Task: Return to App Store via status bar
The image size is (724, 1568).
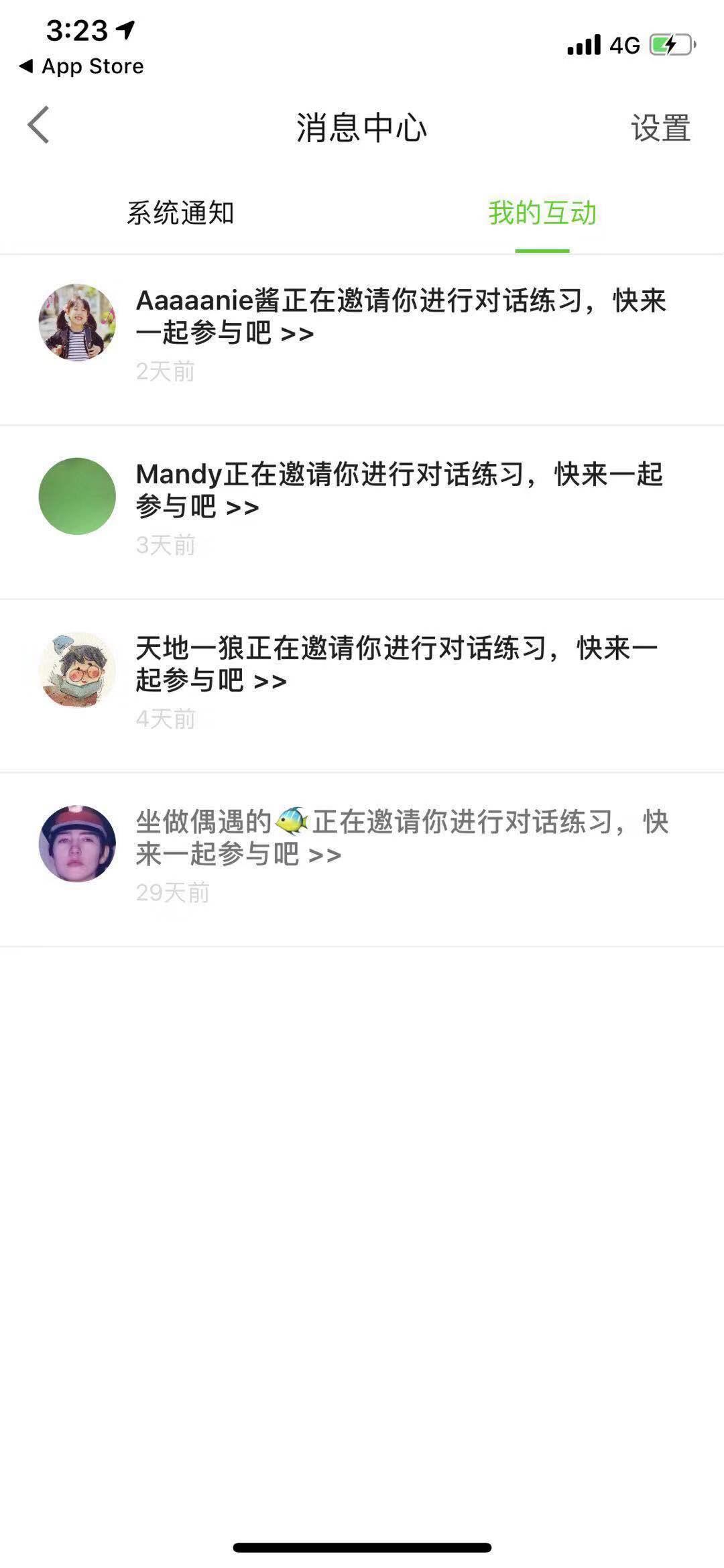Action: coord(82,66)
